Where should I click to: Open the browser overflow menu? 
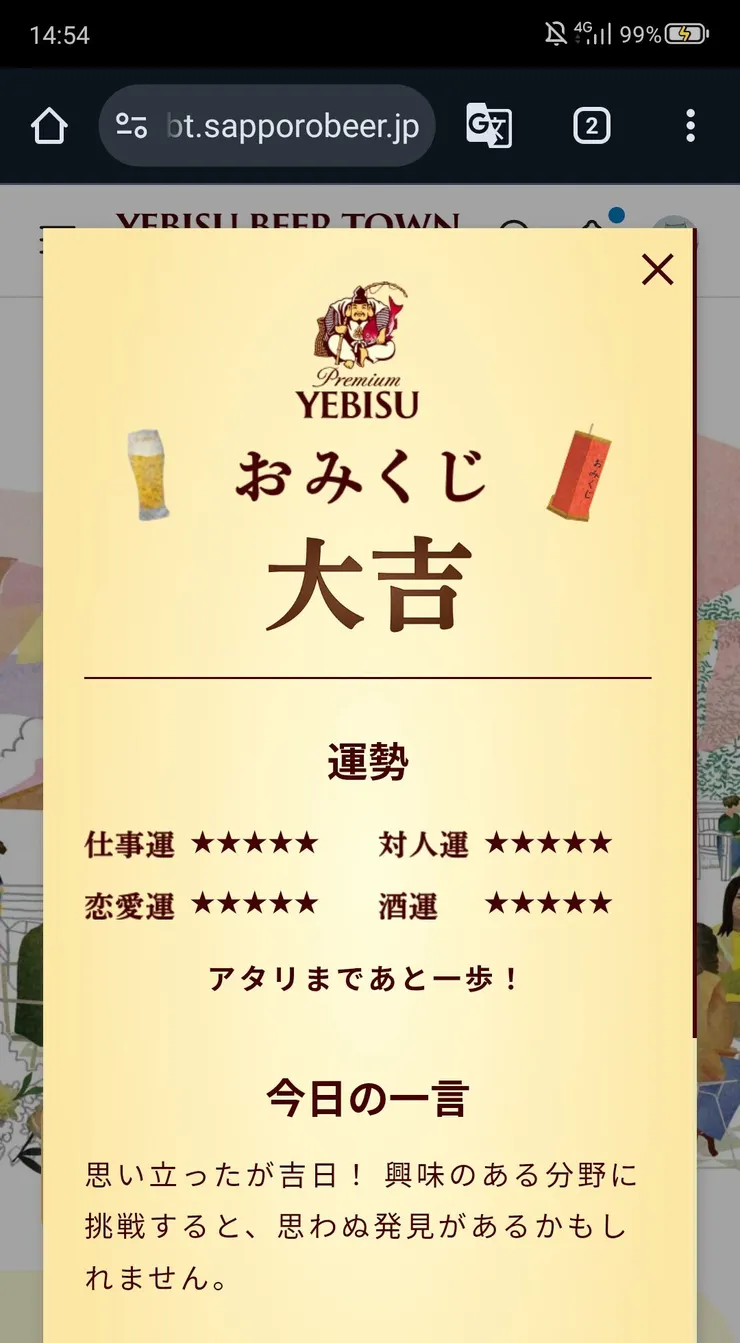[x=690, y=126]
